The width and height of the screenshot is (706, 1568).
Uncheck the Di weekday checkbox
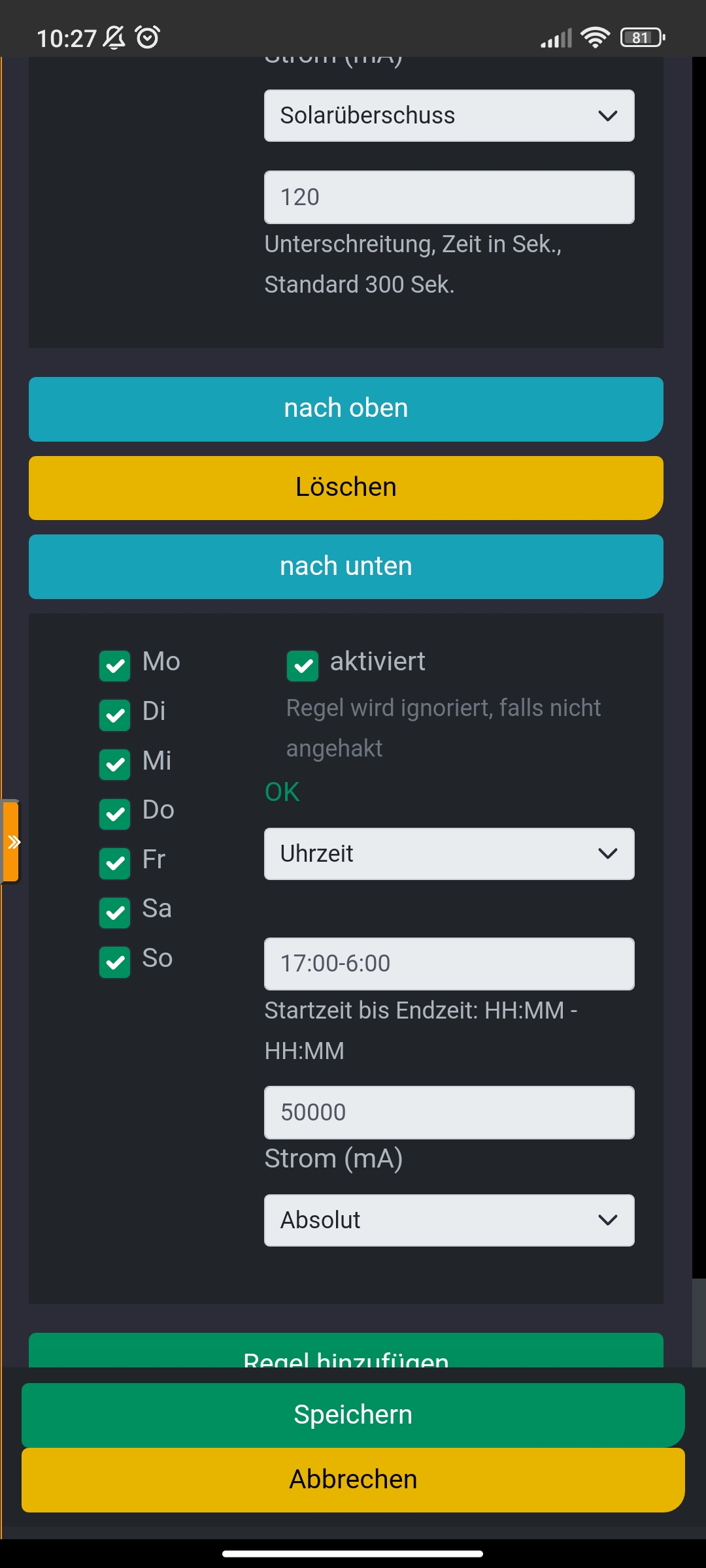tap(115, 715)
